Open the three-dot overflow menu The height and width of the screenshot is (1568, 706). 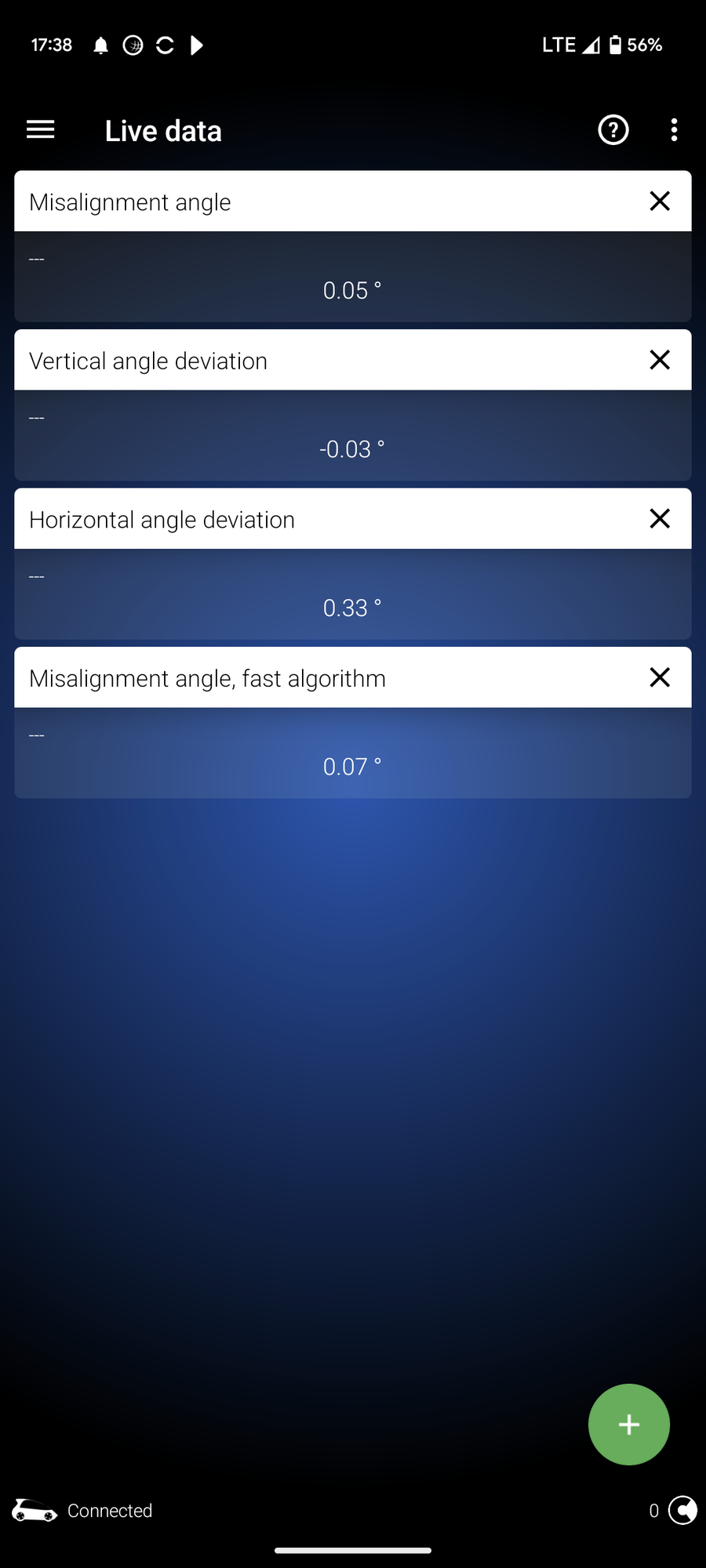[x=673, y=130]
